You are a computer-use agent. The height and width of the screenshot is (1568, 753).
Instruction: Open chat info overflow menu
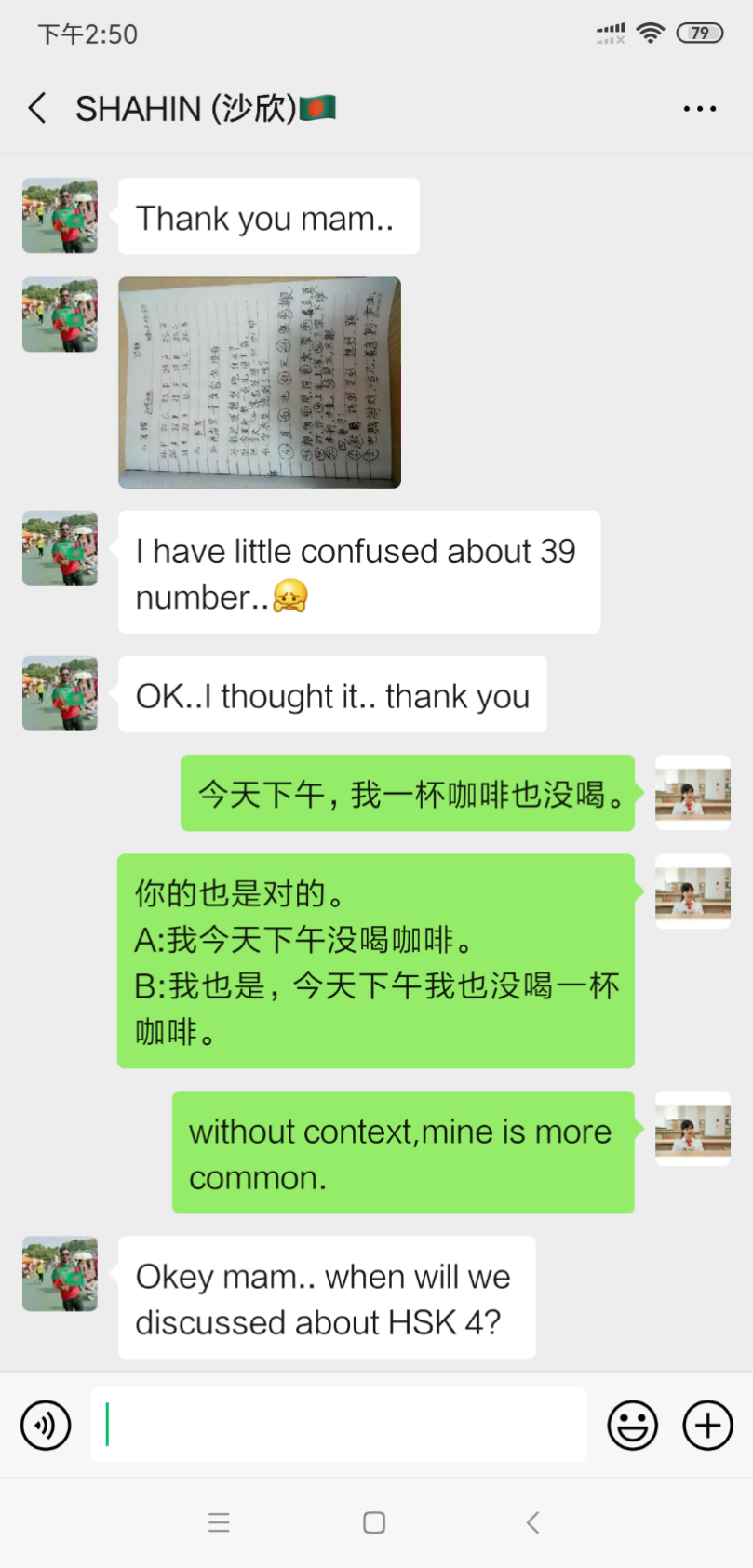coord(699,109)
